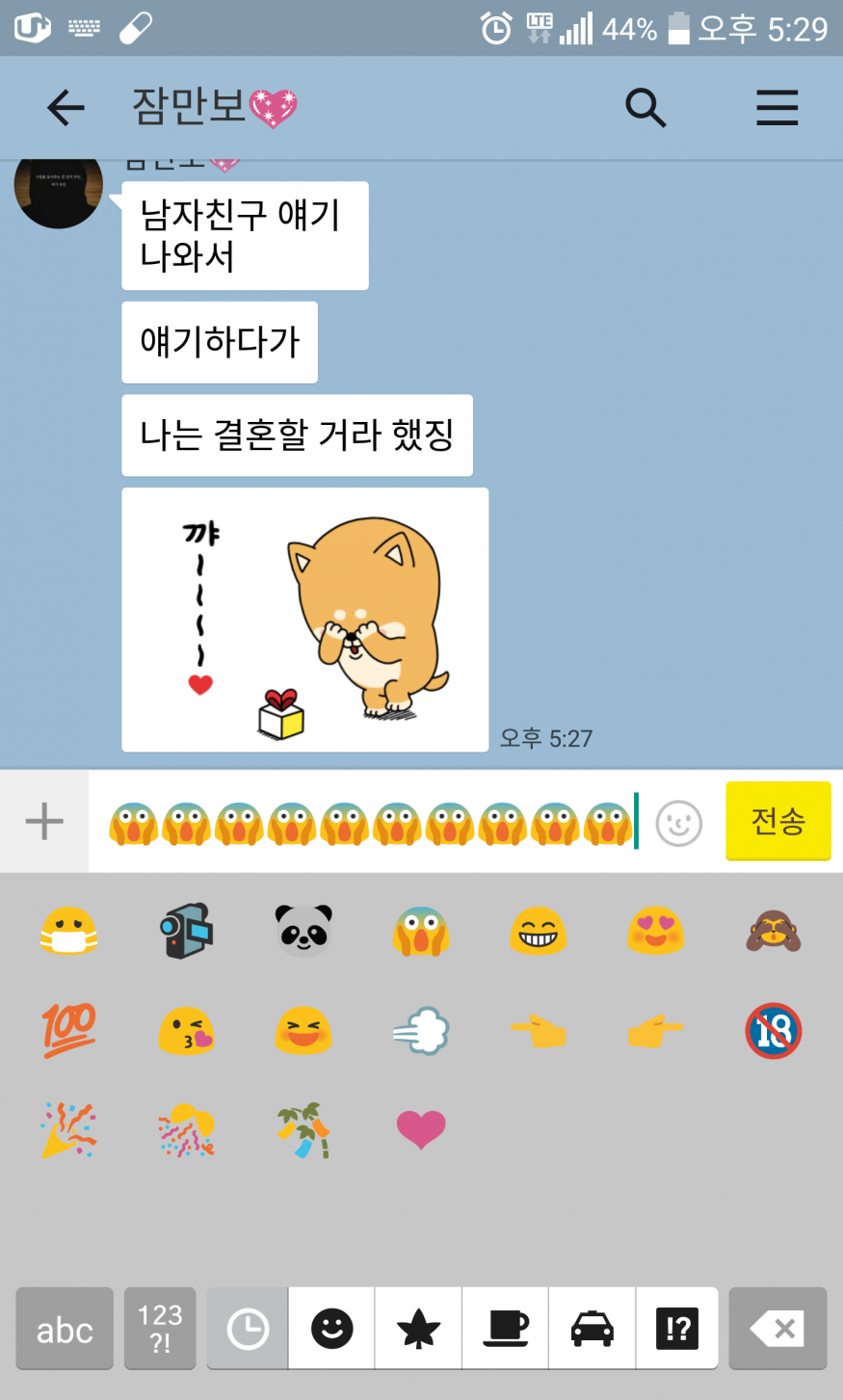Show recent emojis clock tab
Image resolution: width=843 pixels, height=1400 pixels.
click(248, 1329)
